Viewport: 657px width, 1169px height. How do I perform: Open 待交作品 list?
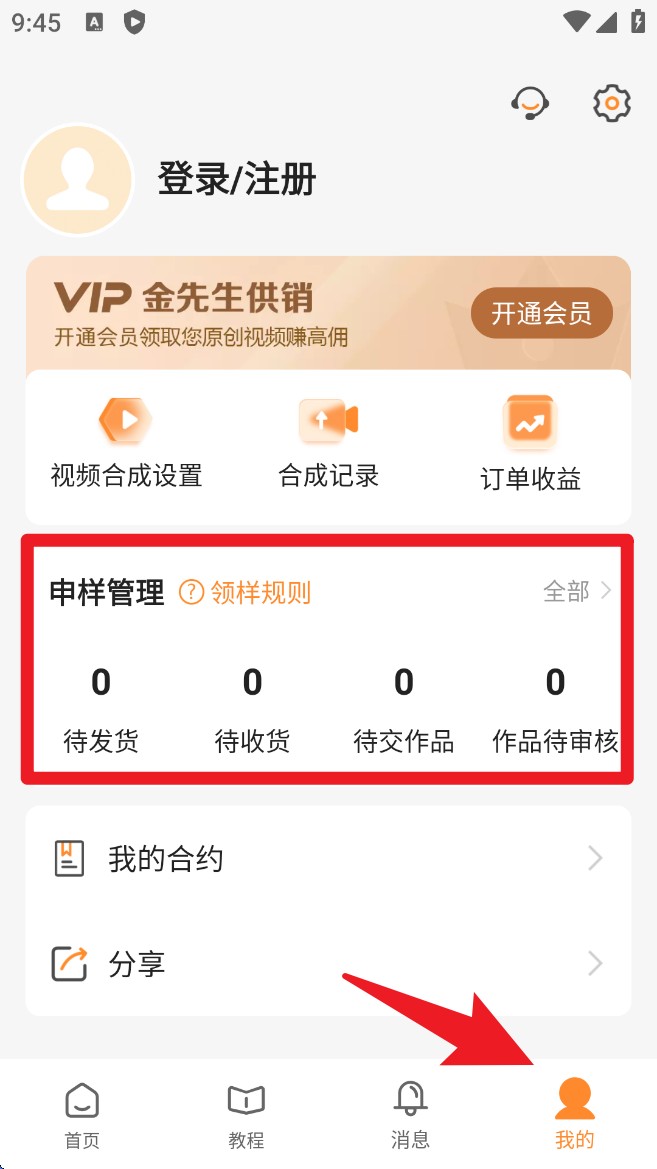point(403,708)
